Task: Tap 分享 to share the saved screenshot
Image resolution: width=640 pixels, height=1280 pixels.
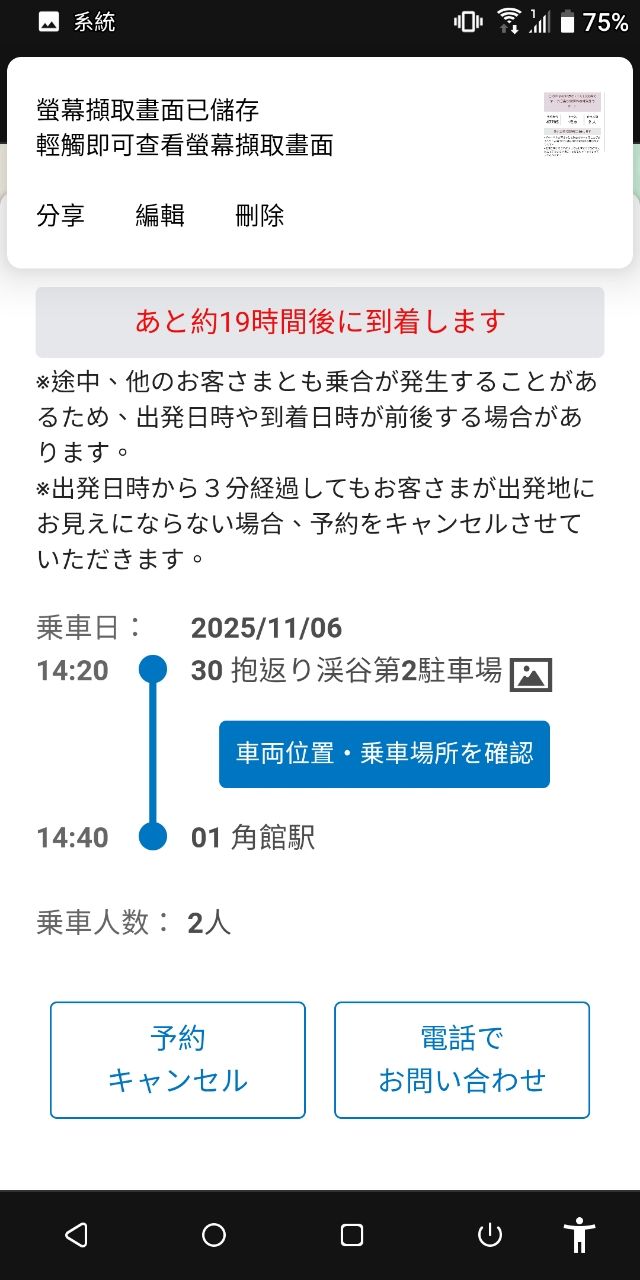Action: (x=60, y=215)
